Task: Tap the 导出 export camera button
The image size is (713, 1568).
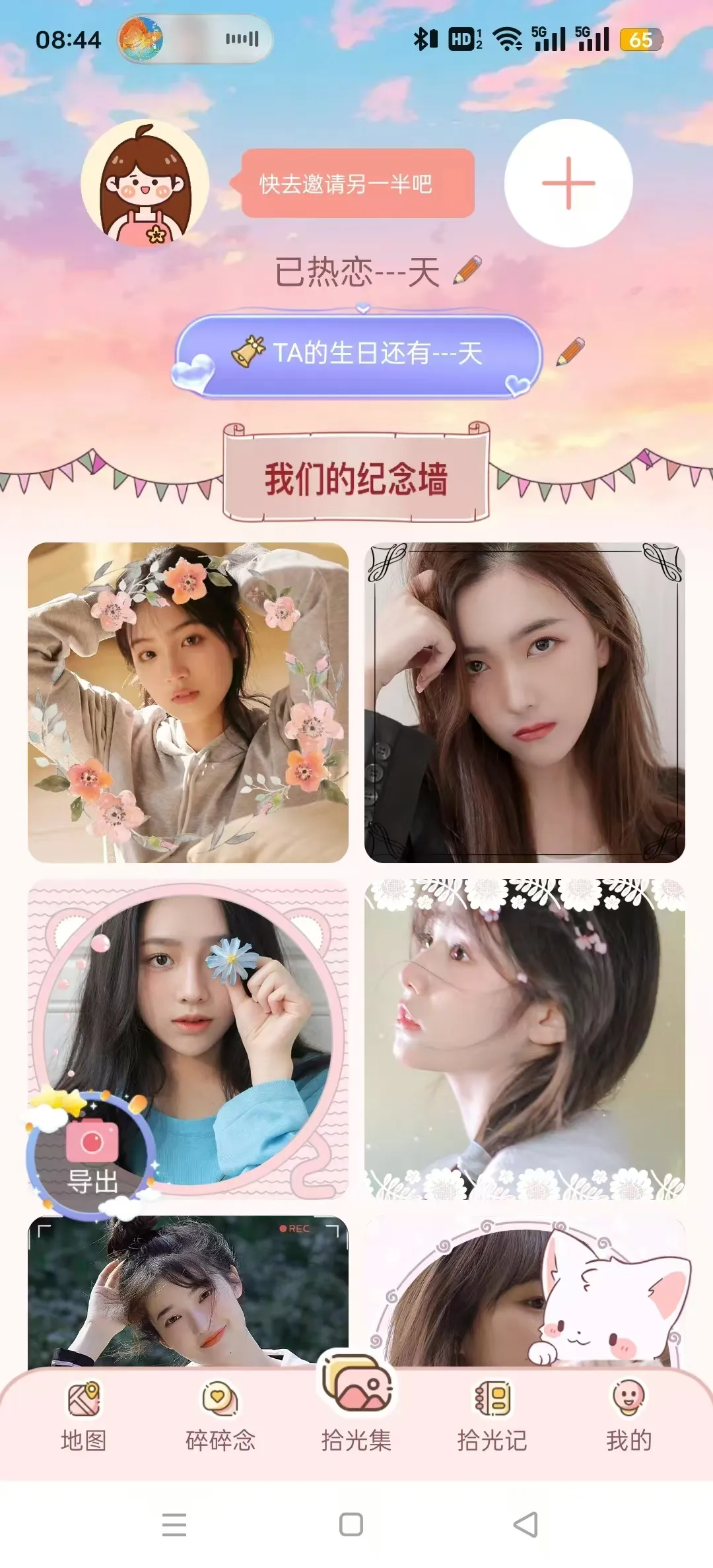Action: pyautogui.click(x=92, y=1155)
